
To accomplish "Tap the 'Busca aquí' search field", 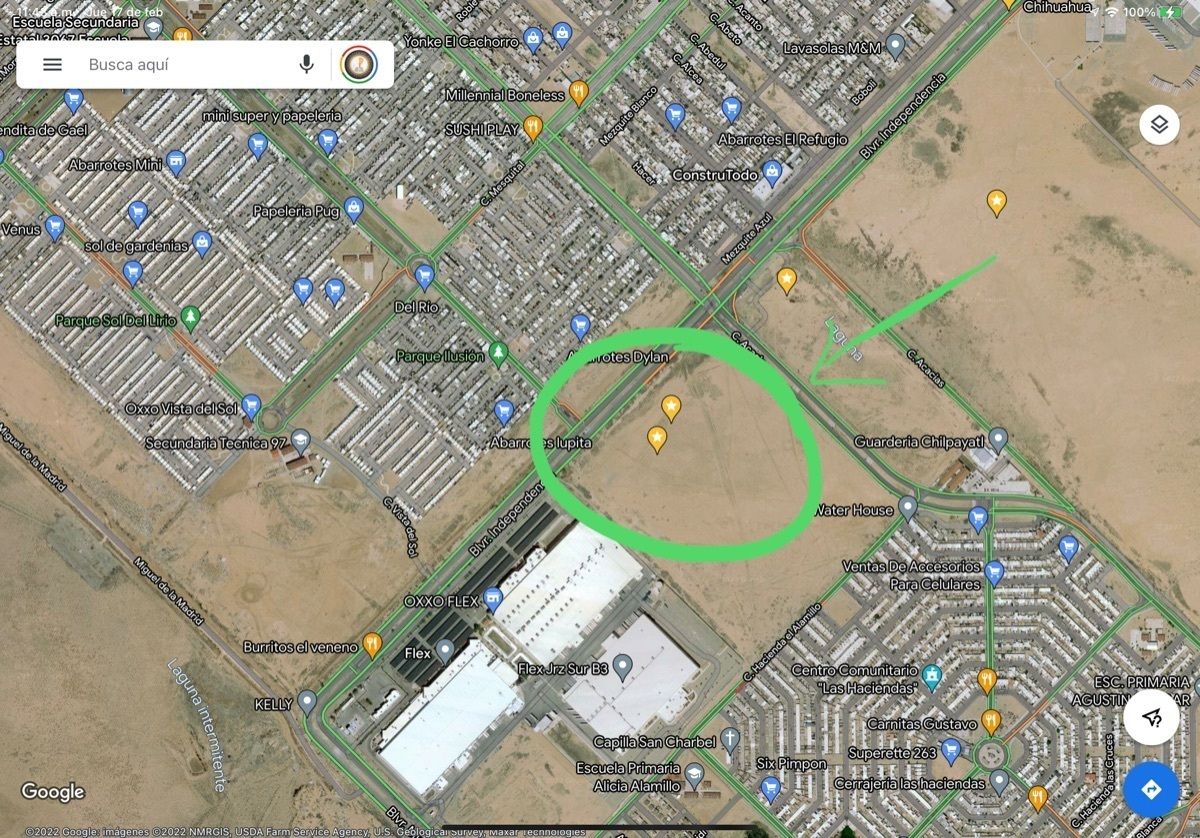I will [x=180, y=65].
